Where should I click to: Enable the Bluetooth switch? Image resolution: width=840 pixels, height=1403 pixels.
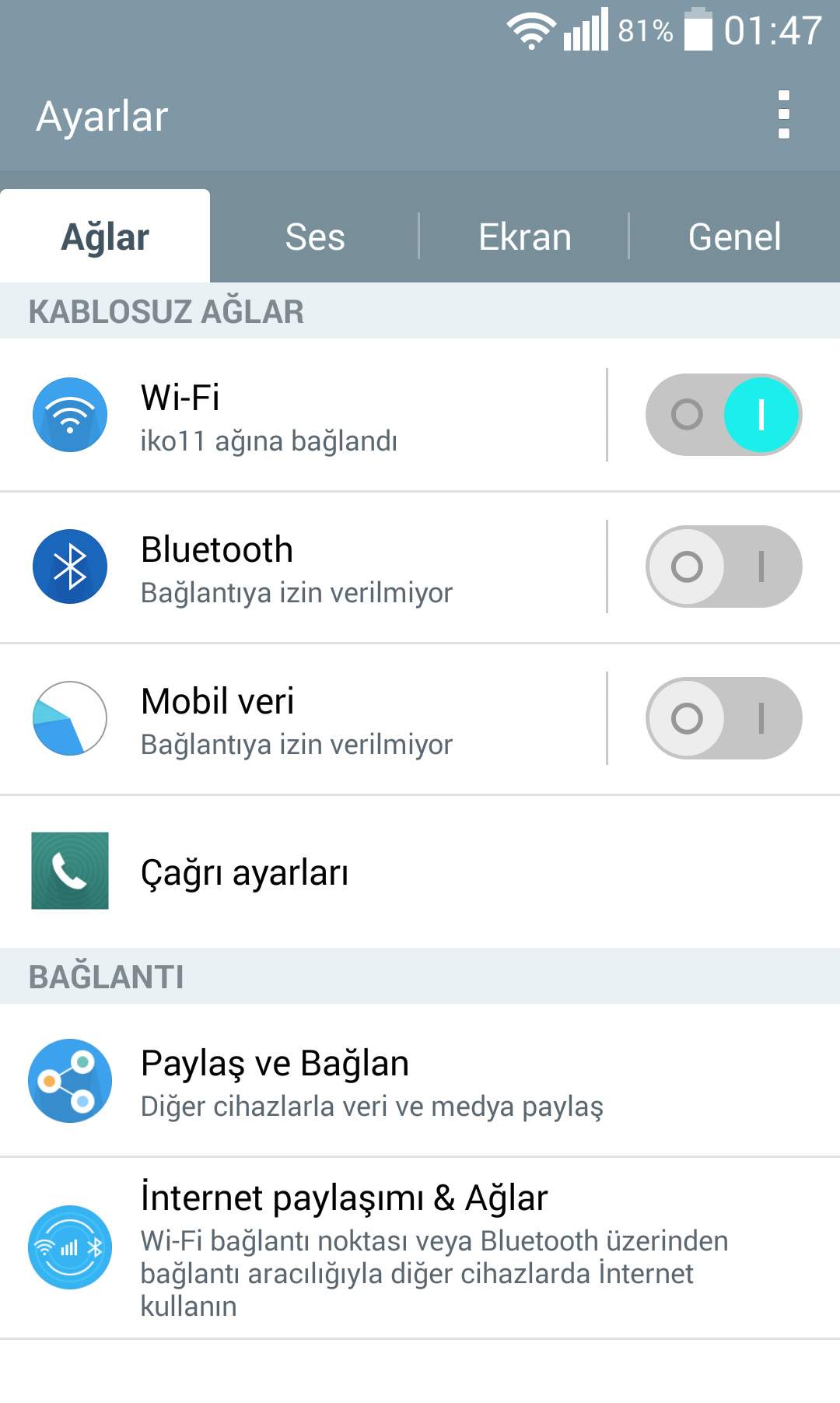(723, 566)
